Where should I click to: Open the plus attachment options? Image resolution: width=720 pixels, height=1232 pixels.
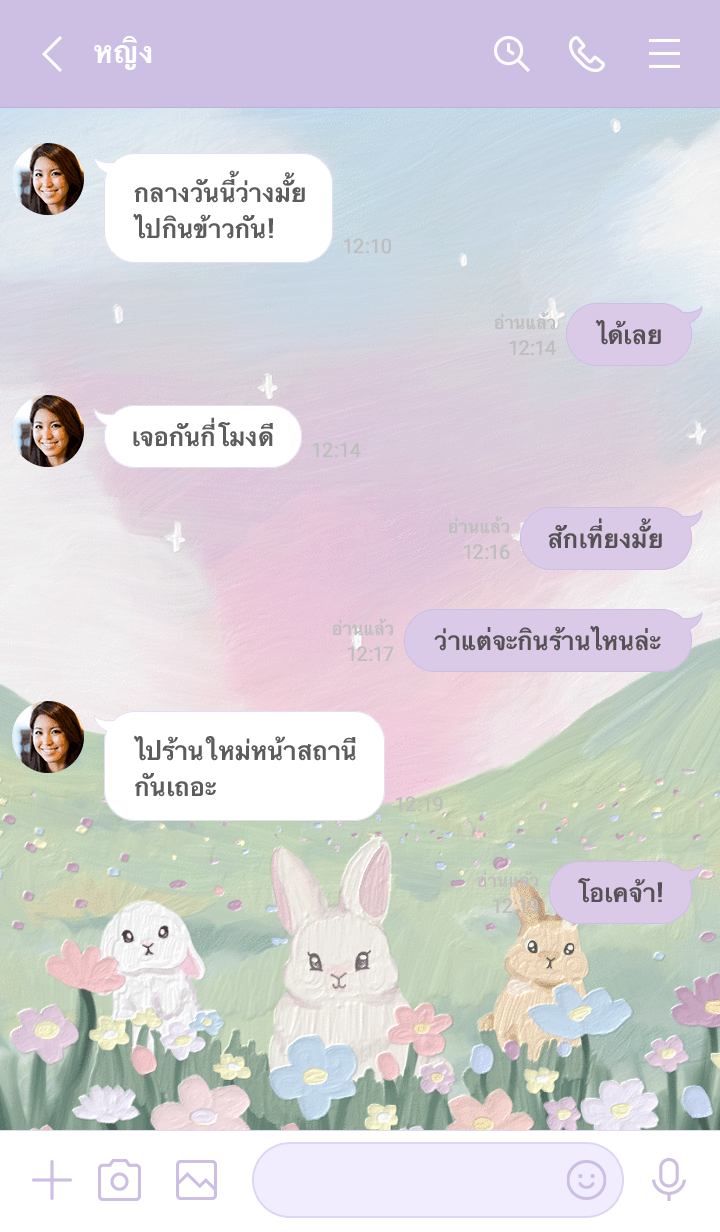[52, 1181]
